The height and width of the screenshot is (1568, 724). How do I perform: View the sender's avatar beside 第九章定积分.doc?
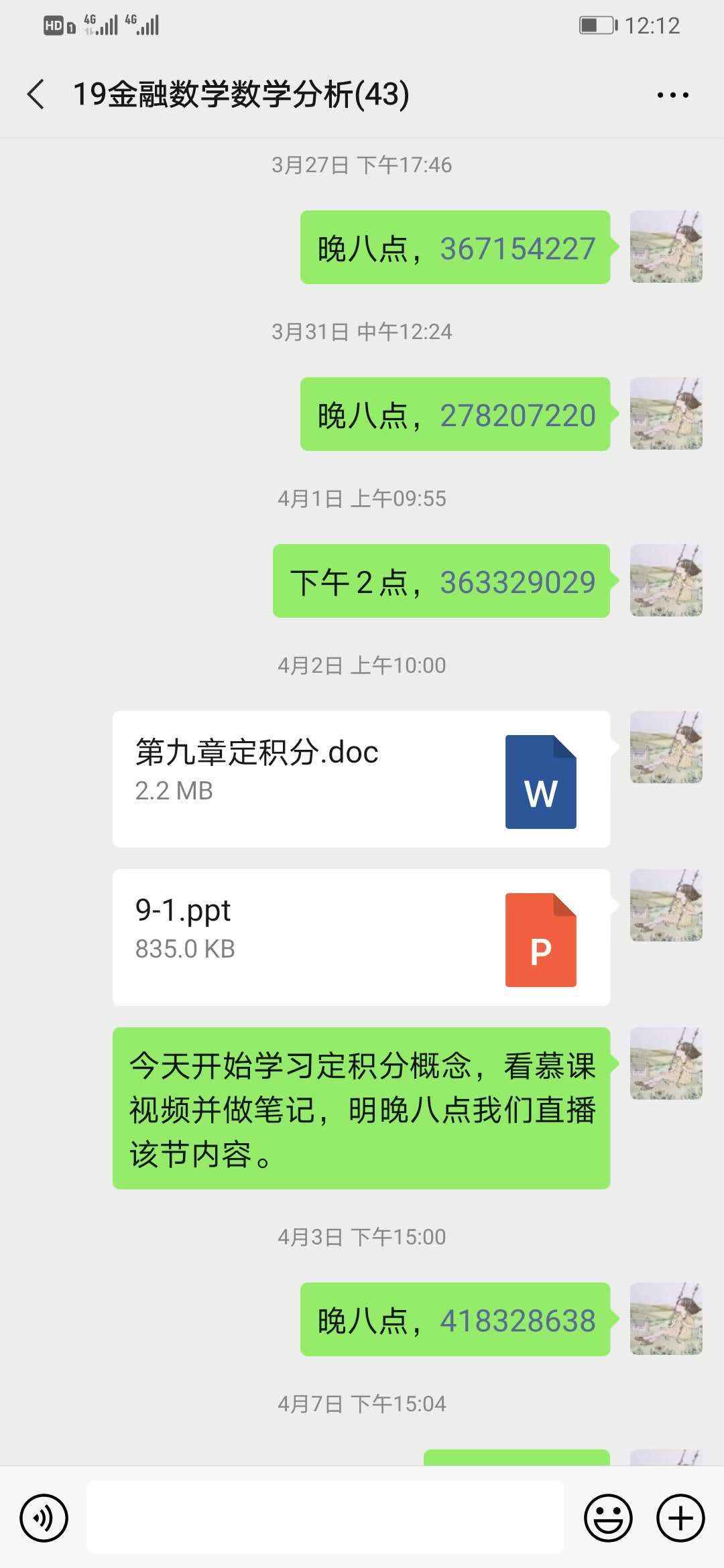(666, 747)
